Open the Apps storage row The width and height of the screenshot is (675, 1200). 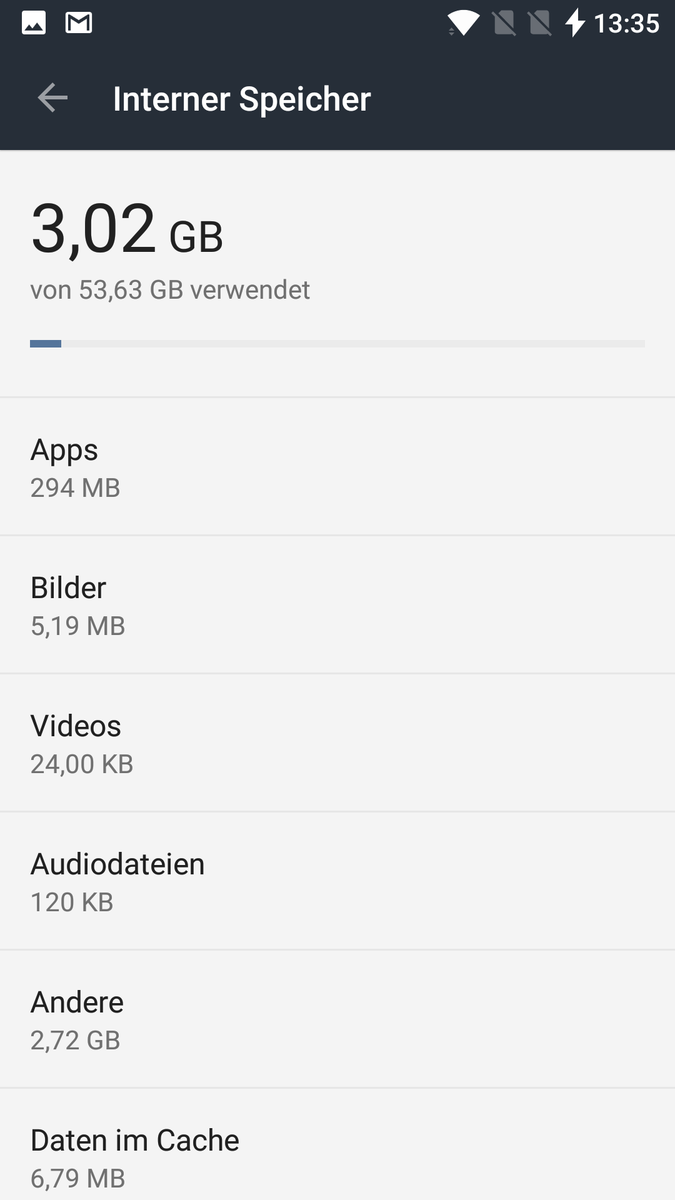tap(337, 467)
